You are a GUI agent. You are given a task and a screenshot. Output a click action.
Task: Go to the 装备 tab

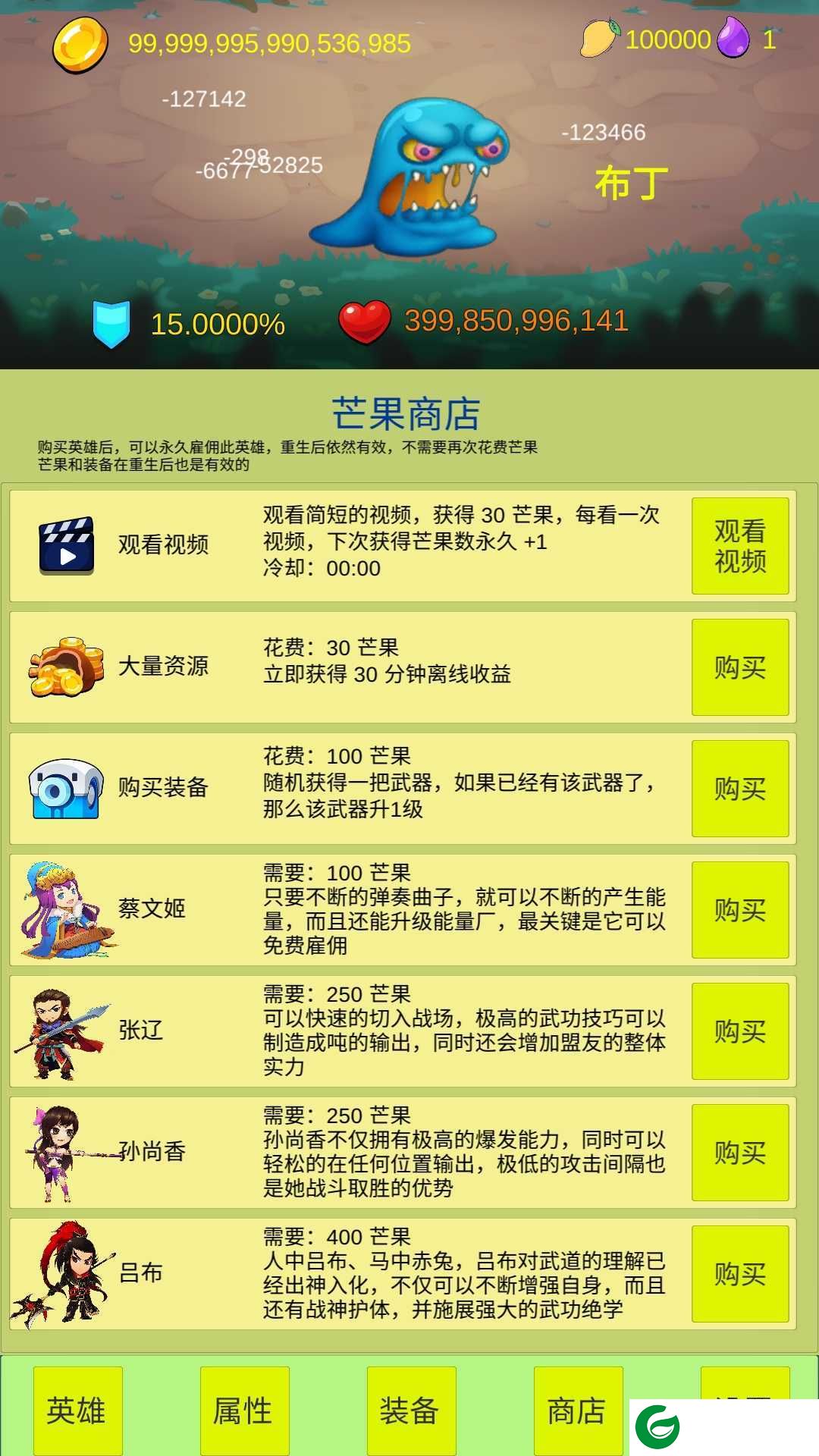[x=411, y=1411]
